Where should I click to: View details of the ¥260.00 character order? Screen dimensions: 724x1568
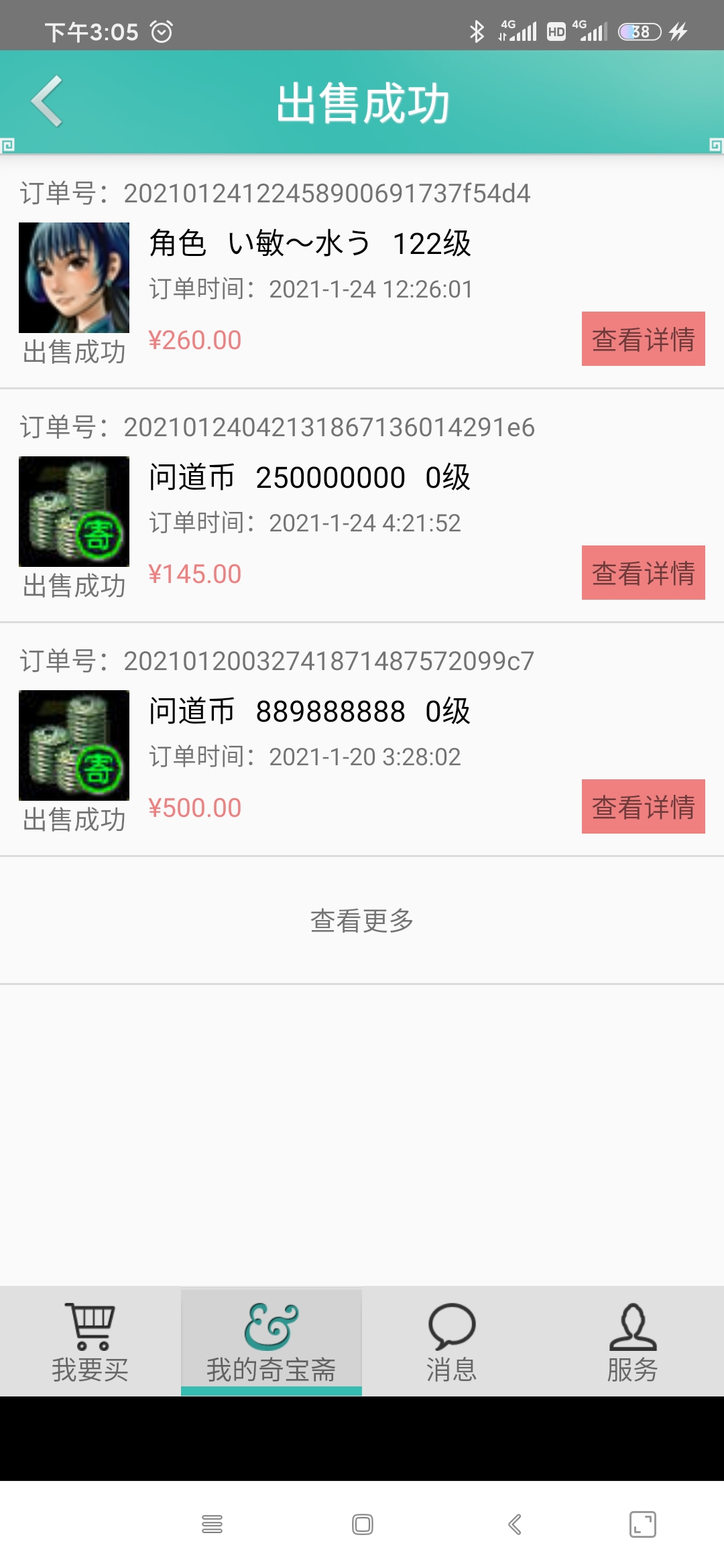click(643, 339)
